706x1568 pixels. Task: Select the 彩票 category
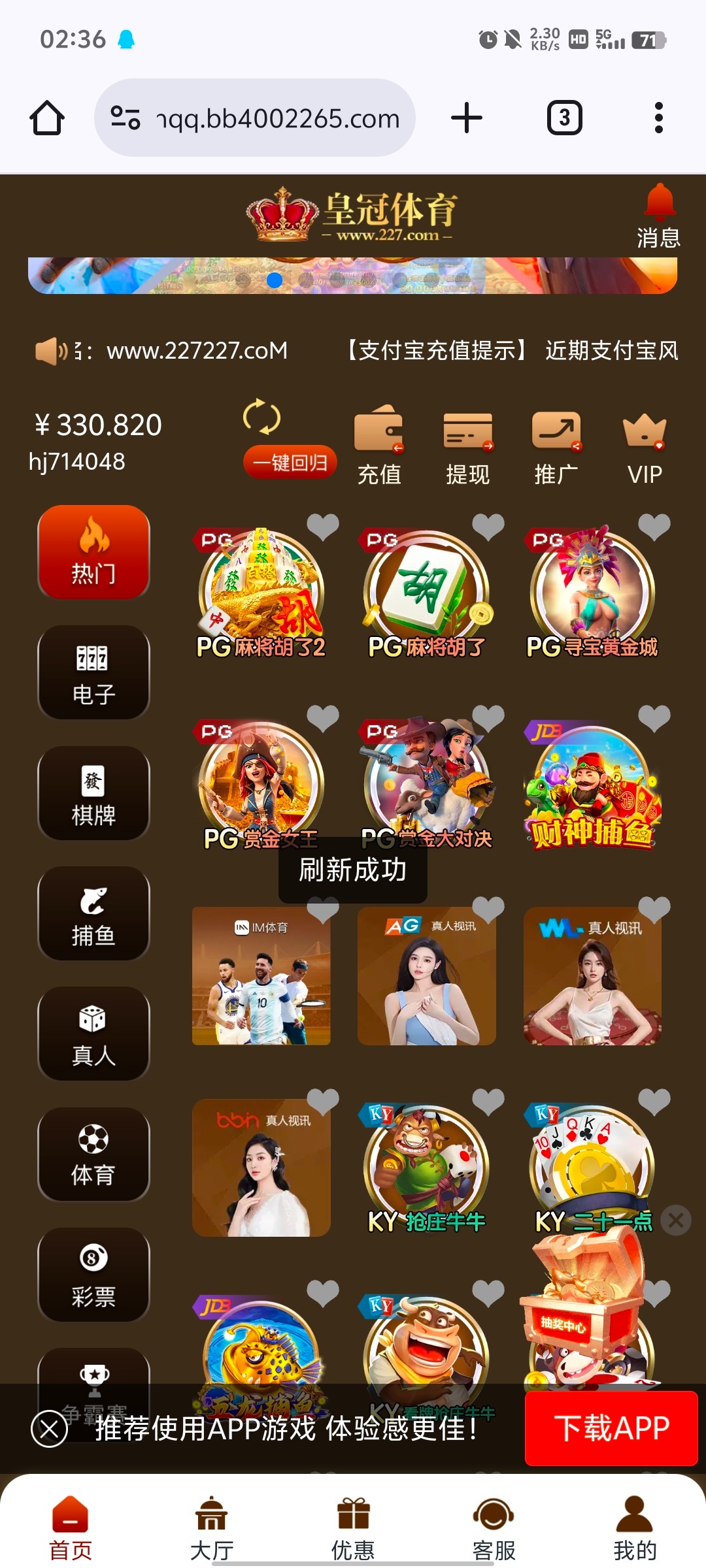coord(93,1275)
